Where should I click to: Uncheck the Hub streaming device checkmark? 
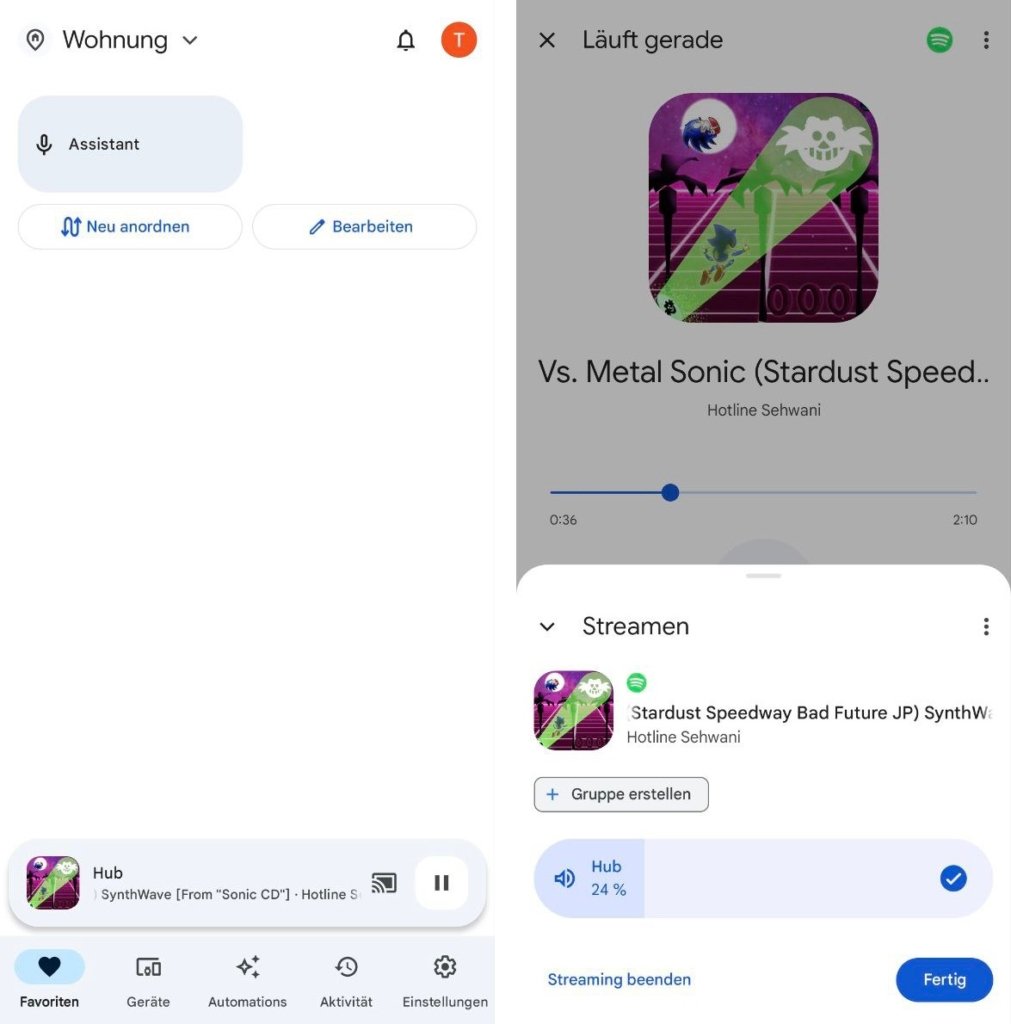click(x=953, y=878)
